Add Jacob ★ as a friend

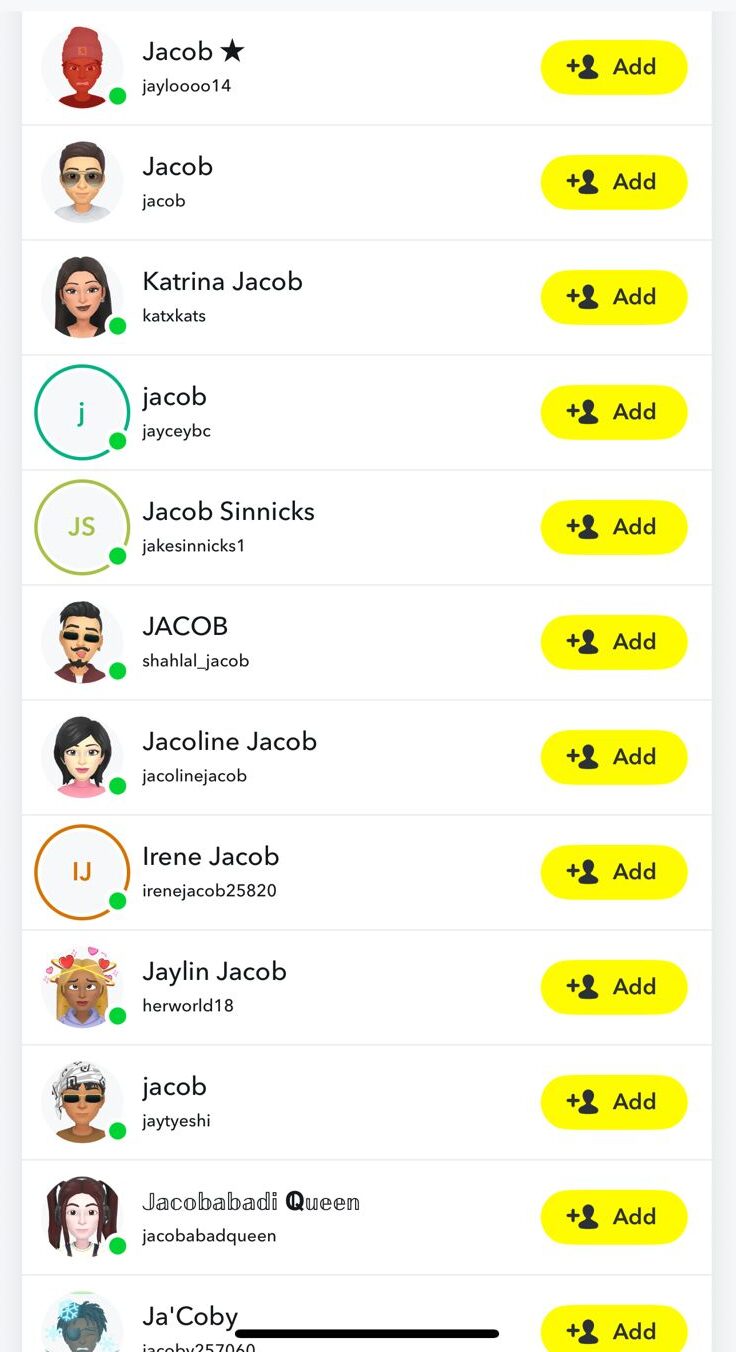[x=613, y=67]
